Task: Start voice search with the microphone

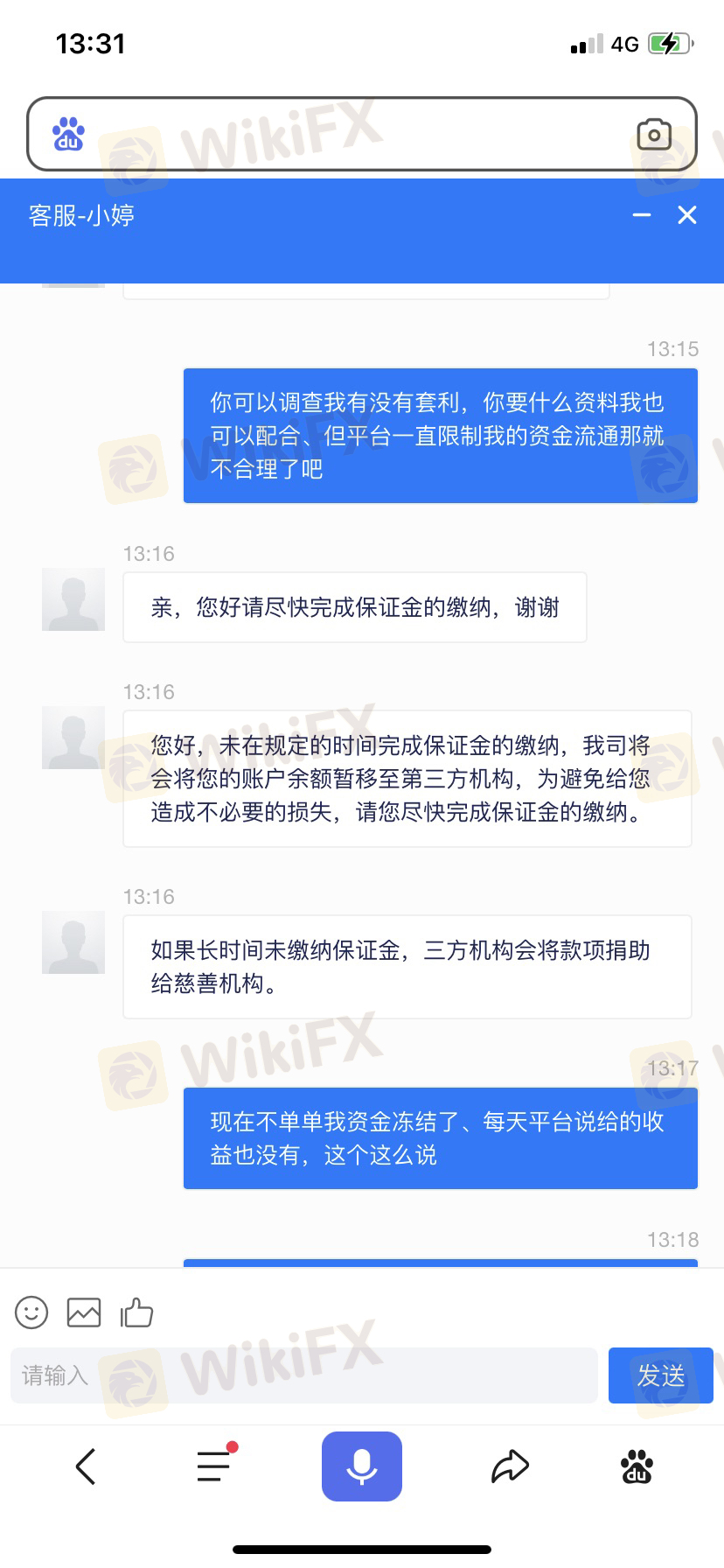Action: (x=362, y=1466)
